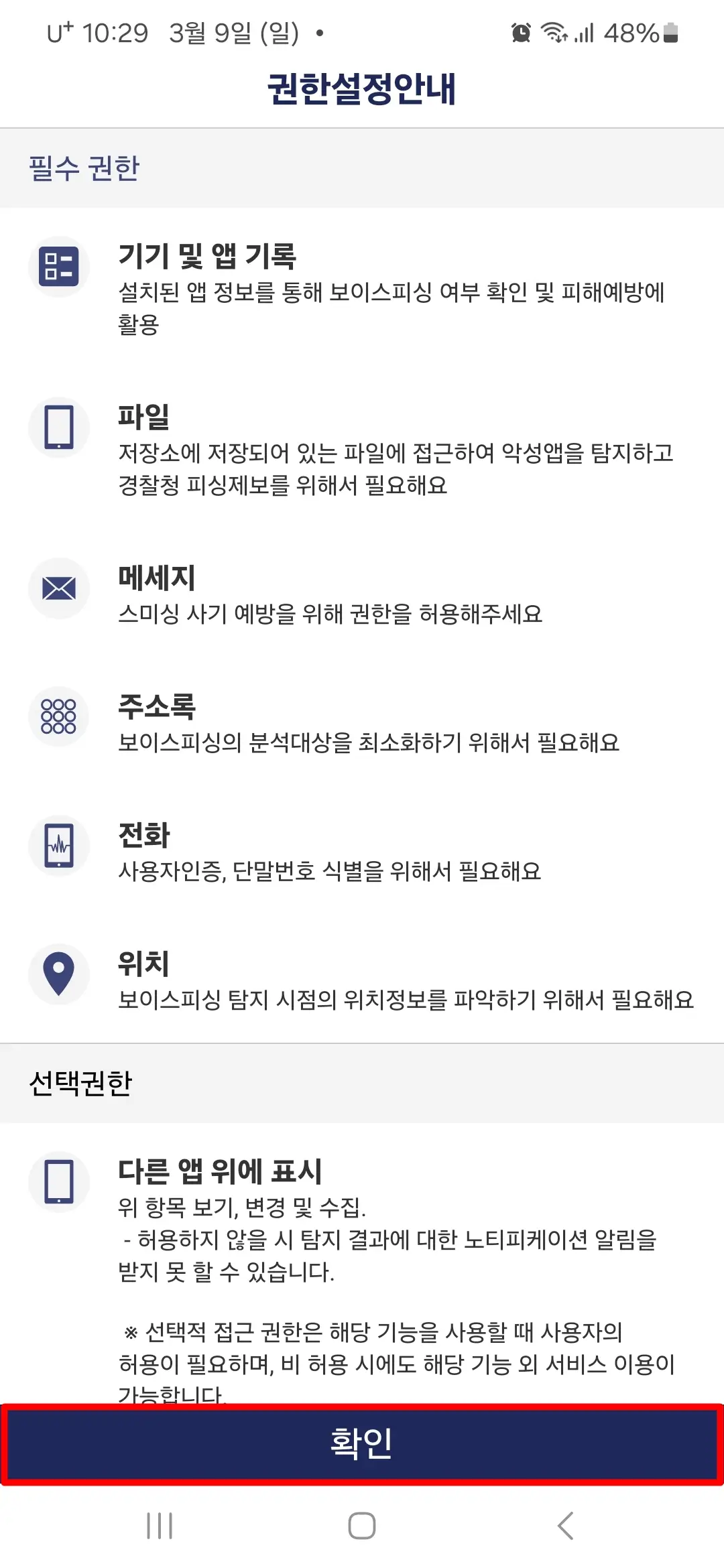
Task: Select the 전화 phone permission icon
Action: click(x=59, y=846)
